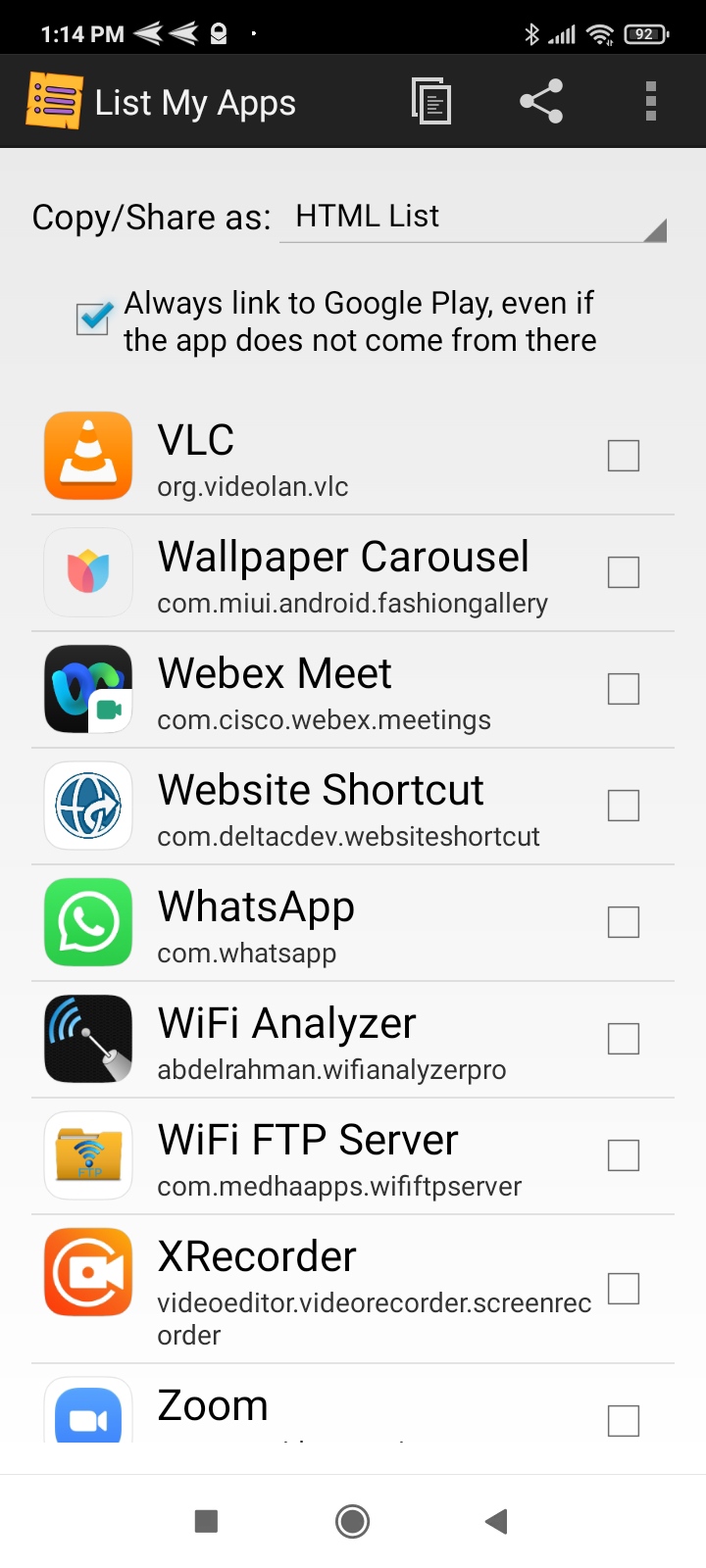Viewport: 706px width, 1568px height.
Task: Mark the Website Shortcut checkbox
Action: [x=624, y=806]
